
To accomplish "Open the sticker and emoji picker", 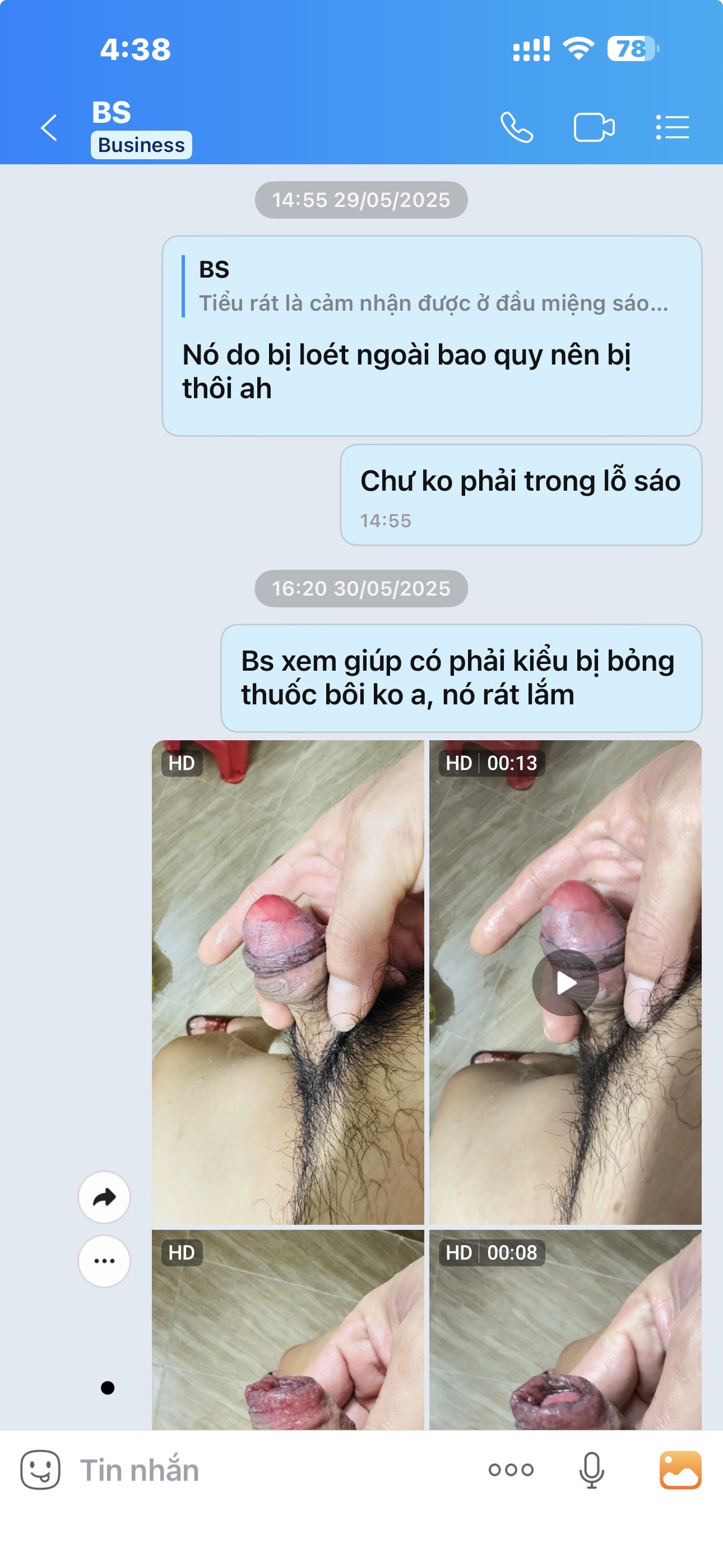I will 40,1470.
